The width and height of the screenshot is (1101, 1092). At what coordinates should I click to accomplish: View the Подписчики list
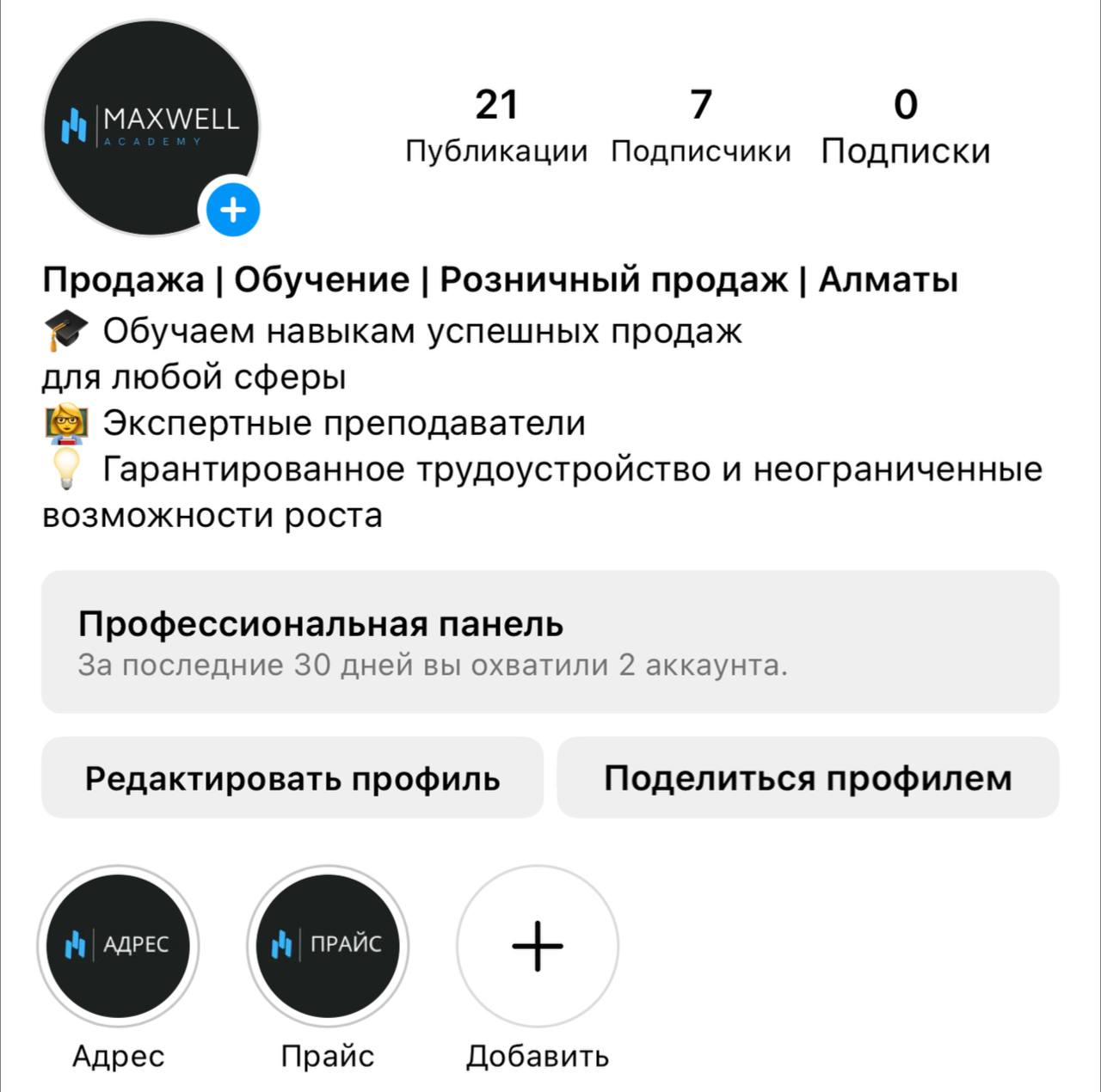(701, 126)
